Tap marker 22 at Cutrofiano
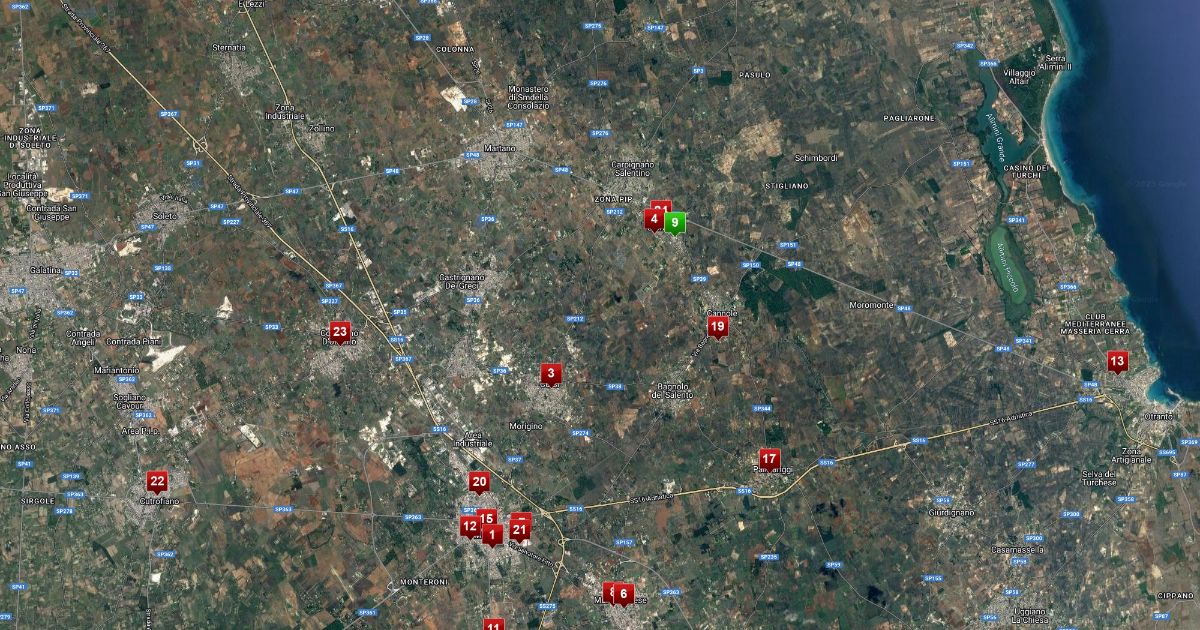The width and height of the screenshot is (1200, 630). coord(156,480)
